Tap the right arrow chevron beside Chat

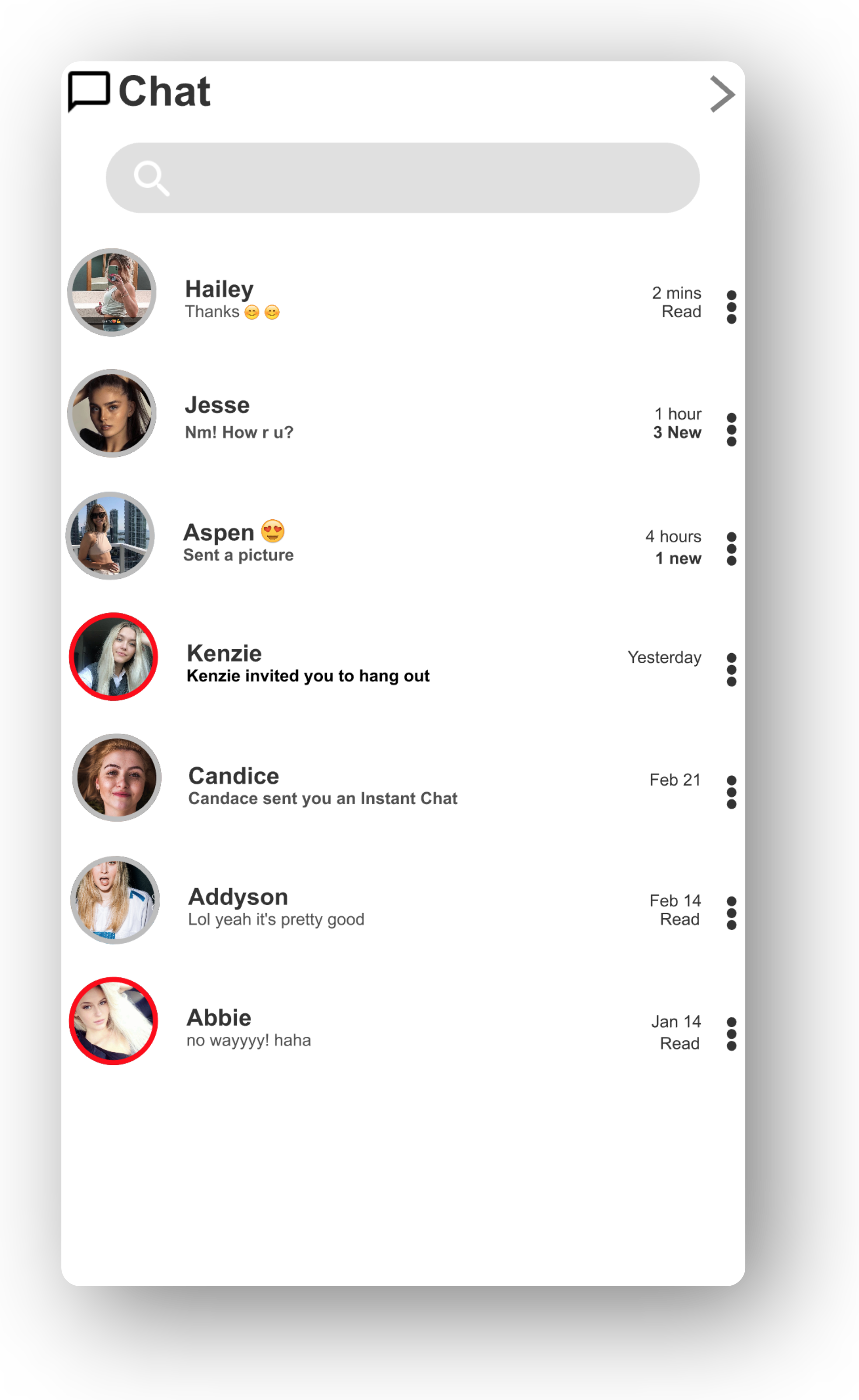point(723,94)
